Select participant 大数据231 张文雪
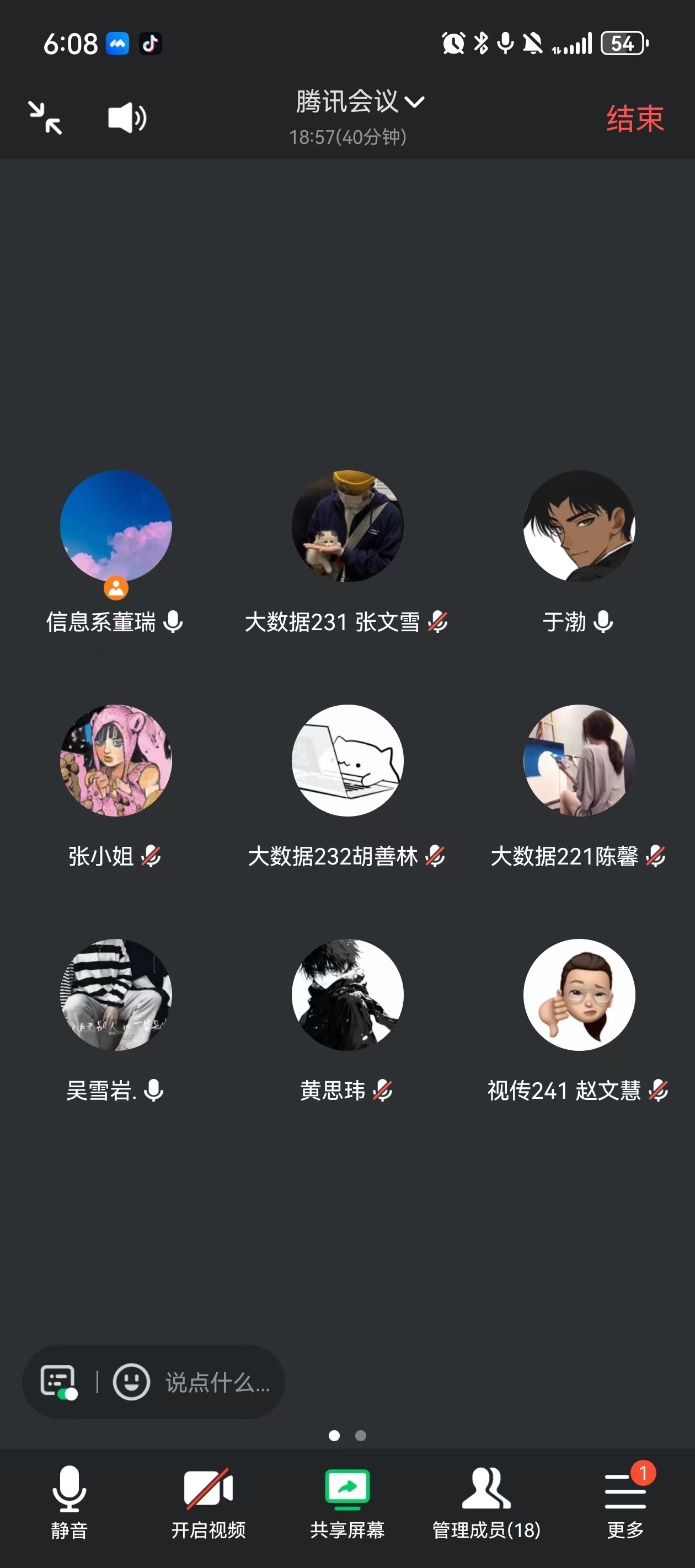 (x=347, y=526)
